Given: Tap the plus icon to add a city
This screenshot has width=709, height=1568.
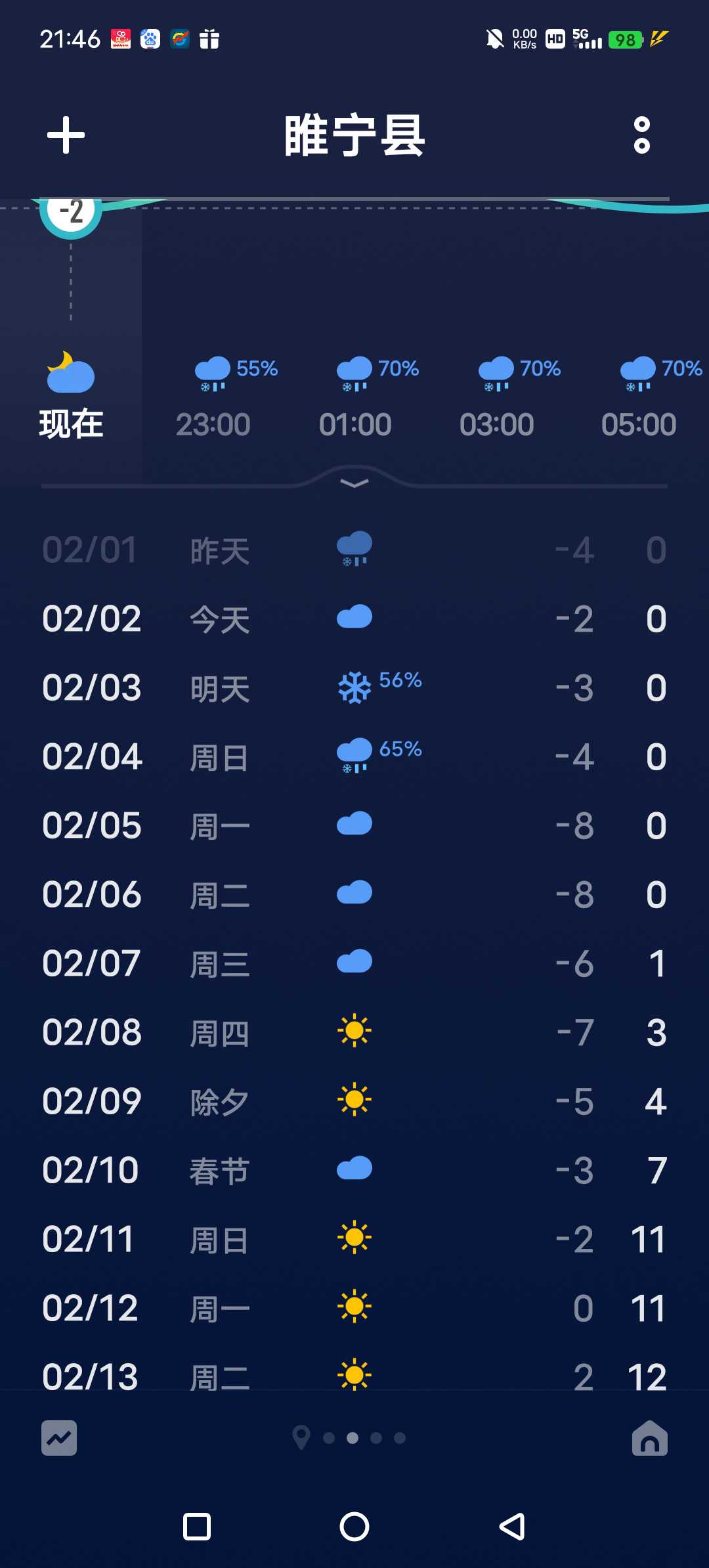Looking at the screenshot, I should click(x=66, y=135).
